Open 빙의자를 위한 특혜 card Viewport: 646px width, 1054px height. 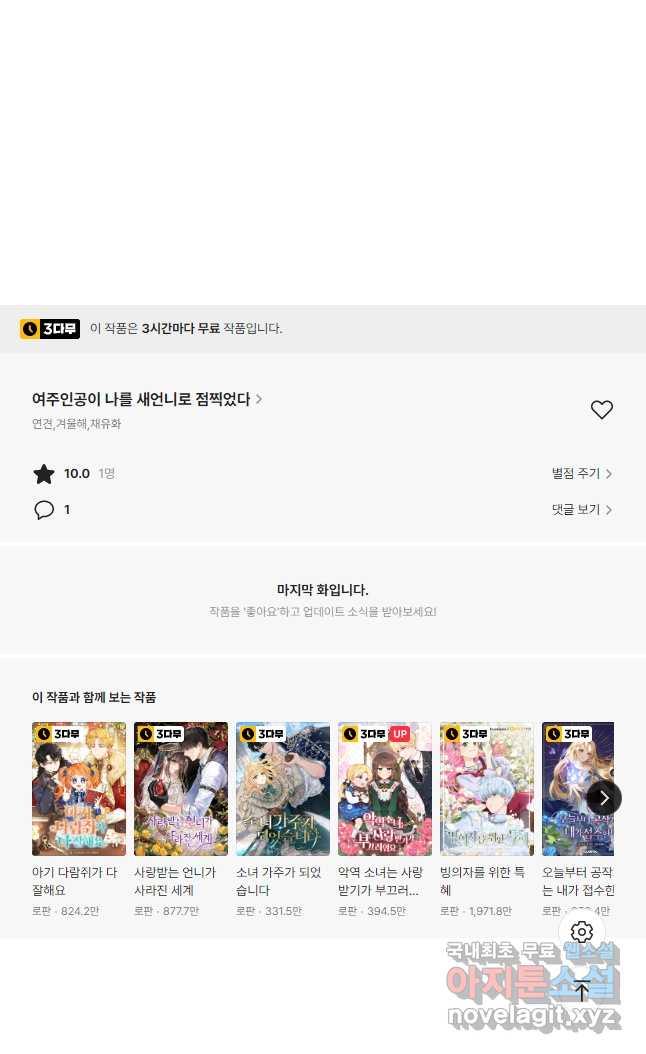tap(487, 789)
